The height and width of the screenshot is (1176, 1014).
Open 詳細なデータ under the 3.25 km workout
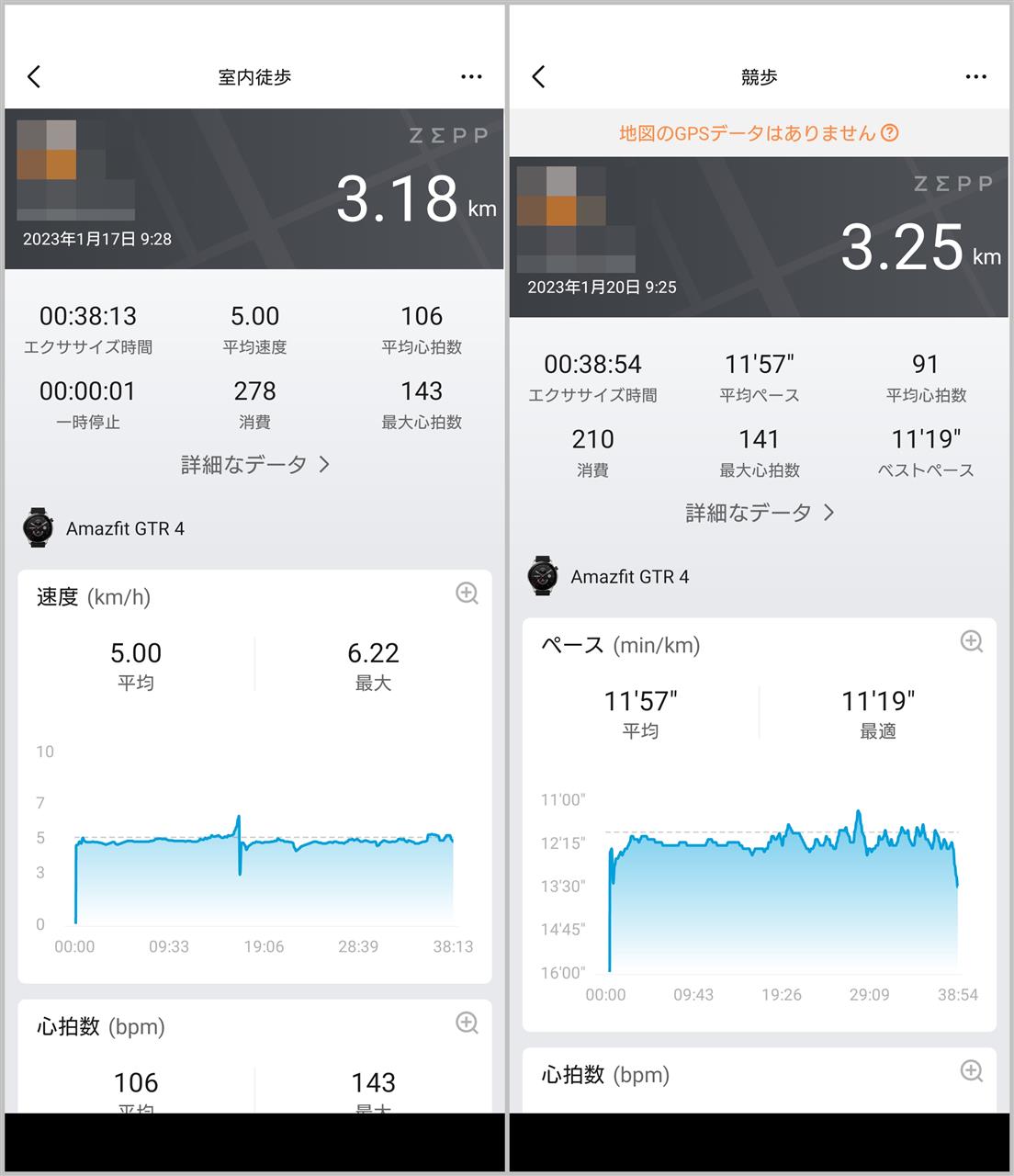[x=760, y=513]
